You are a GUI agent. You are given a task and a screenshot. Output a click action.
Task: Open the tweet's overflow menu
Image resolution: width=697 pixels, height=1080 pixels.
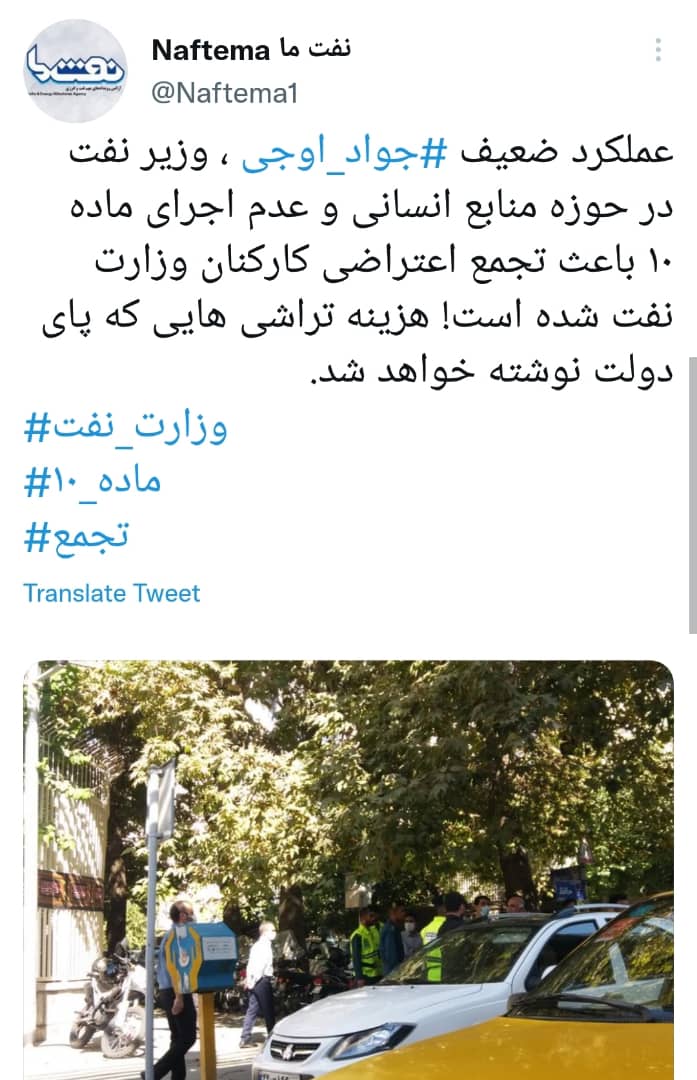[x=658, y=50]
